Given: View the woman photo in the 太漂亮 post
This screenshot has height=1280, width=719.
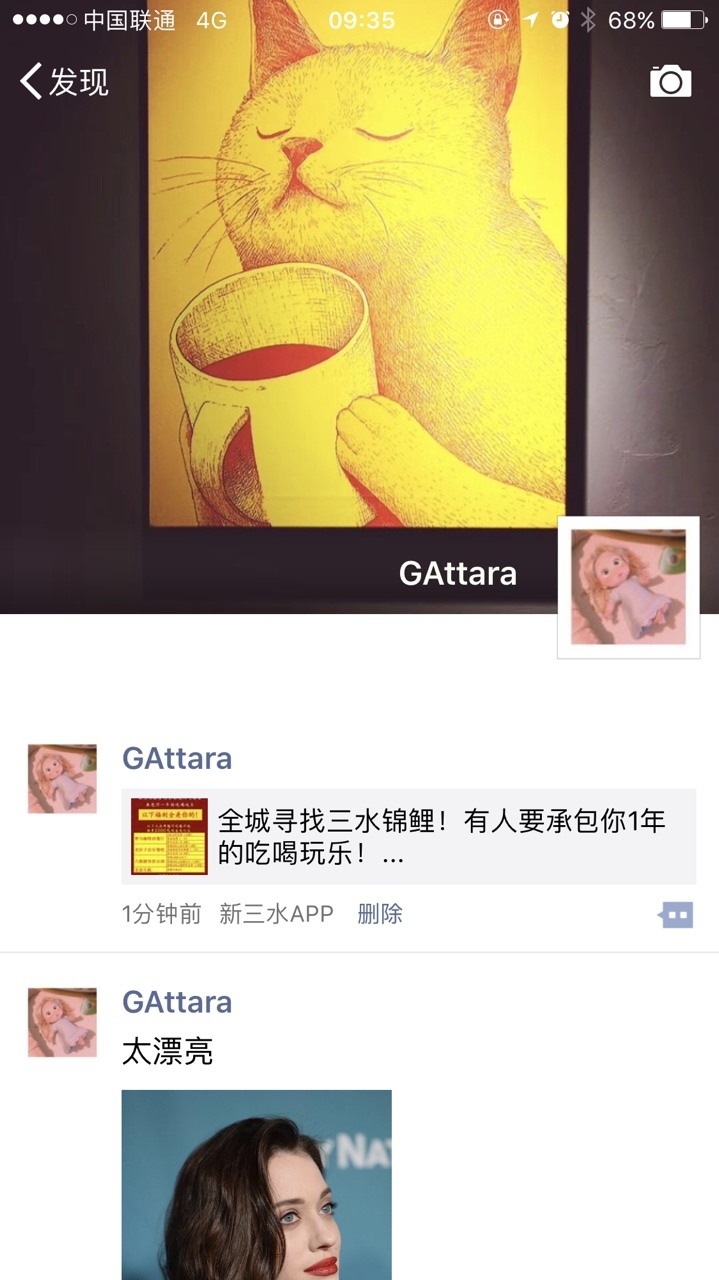Looking at the screenshot, I should pyautogui.click(x=256, y=1185).
